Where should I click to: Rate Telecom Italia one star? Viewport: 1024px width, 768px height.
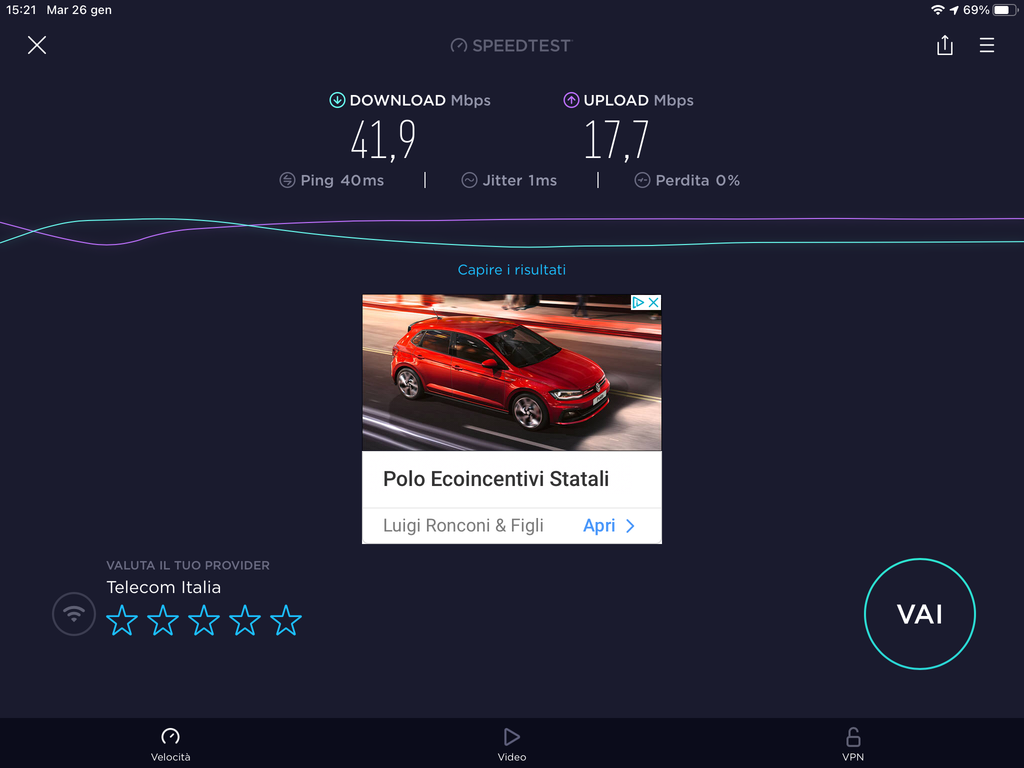(x=122, y=621)
